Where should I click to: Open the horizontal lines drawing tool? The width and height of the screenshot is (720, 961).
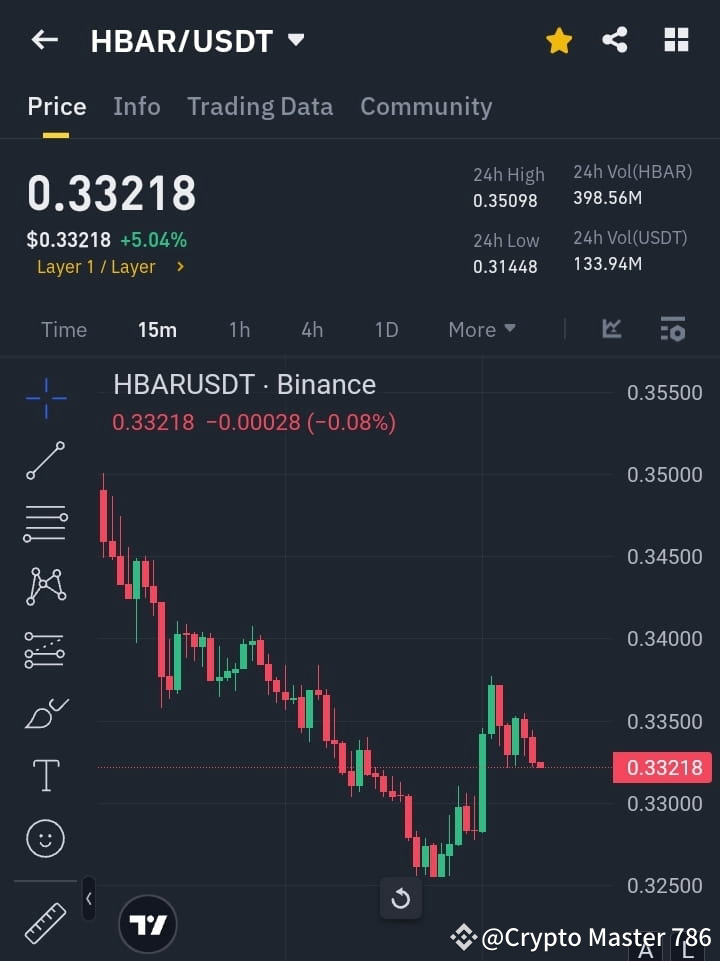44,524
